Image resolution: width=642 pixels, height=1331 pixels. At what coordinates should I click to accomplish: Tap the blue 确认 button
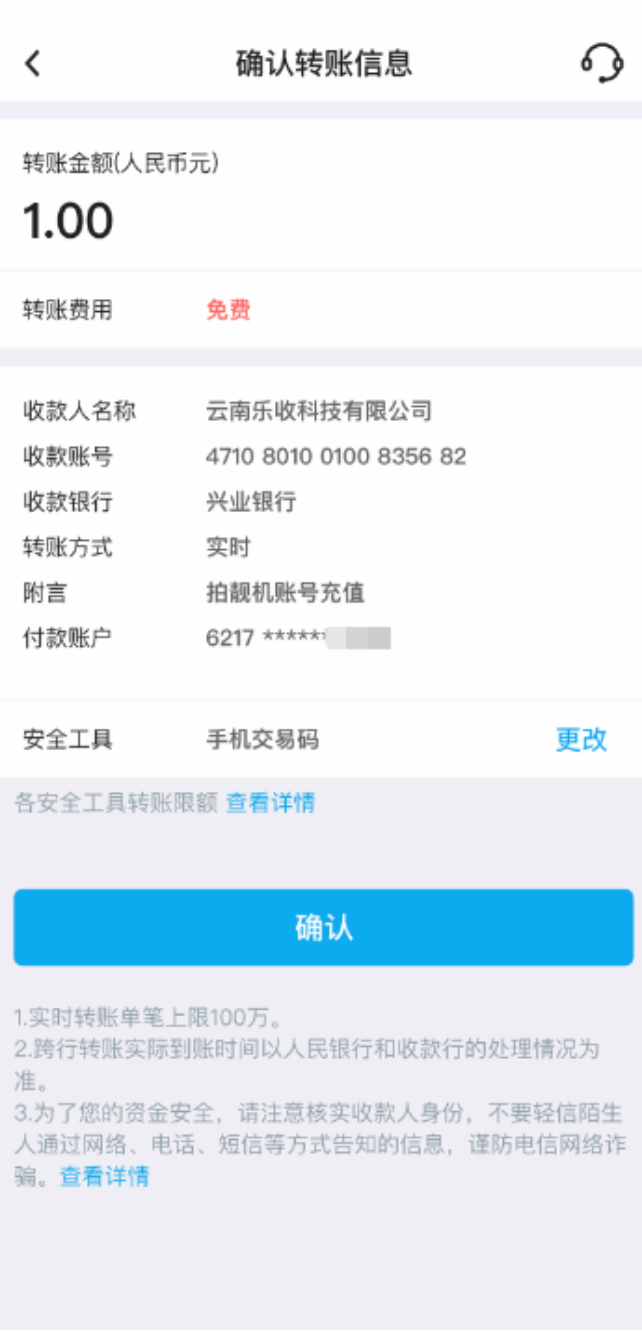(323, 927)
